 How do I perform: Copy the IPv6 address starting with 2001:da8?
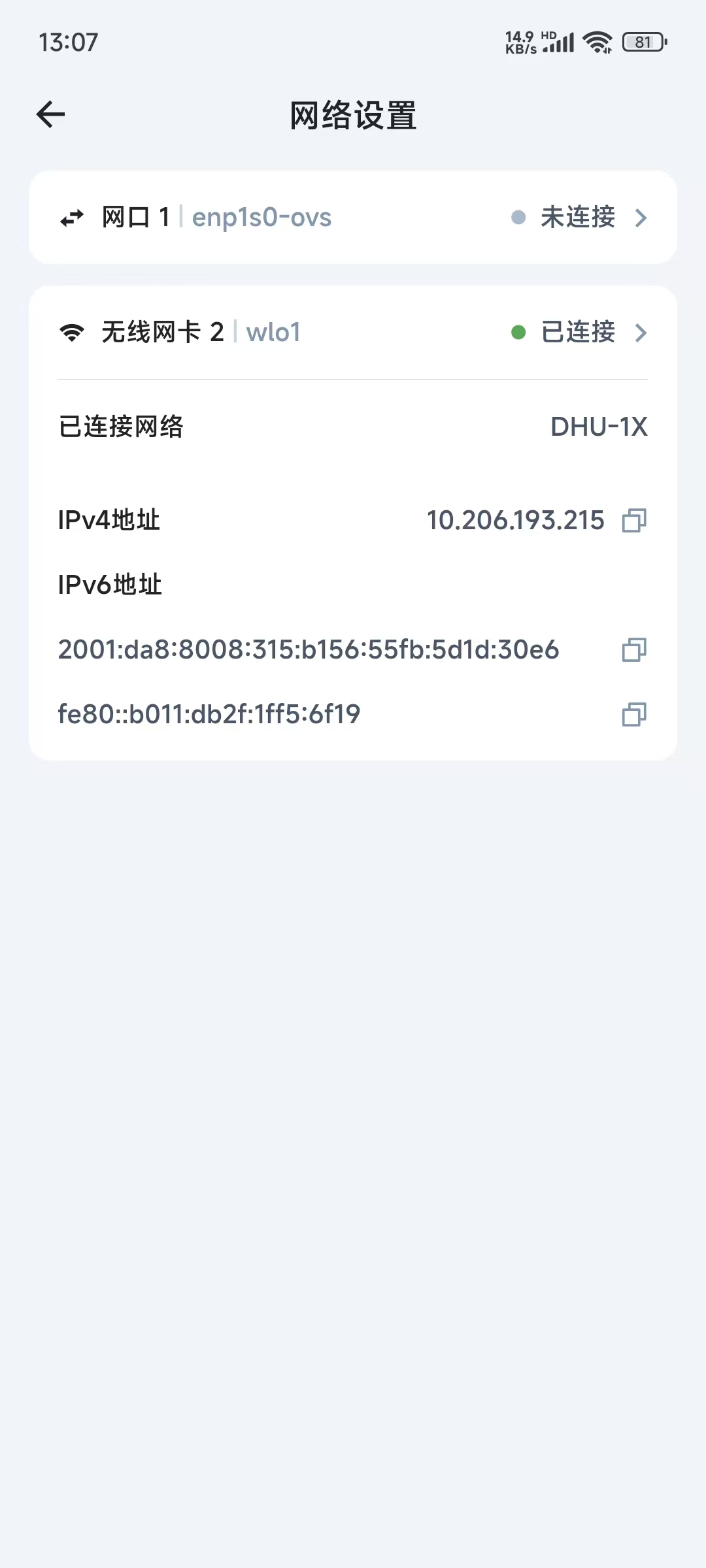tap(634, 650)
